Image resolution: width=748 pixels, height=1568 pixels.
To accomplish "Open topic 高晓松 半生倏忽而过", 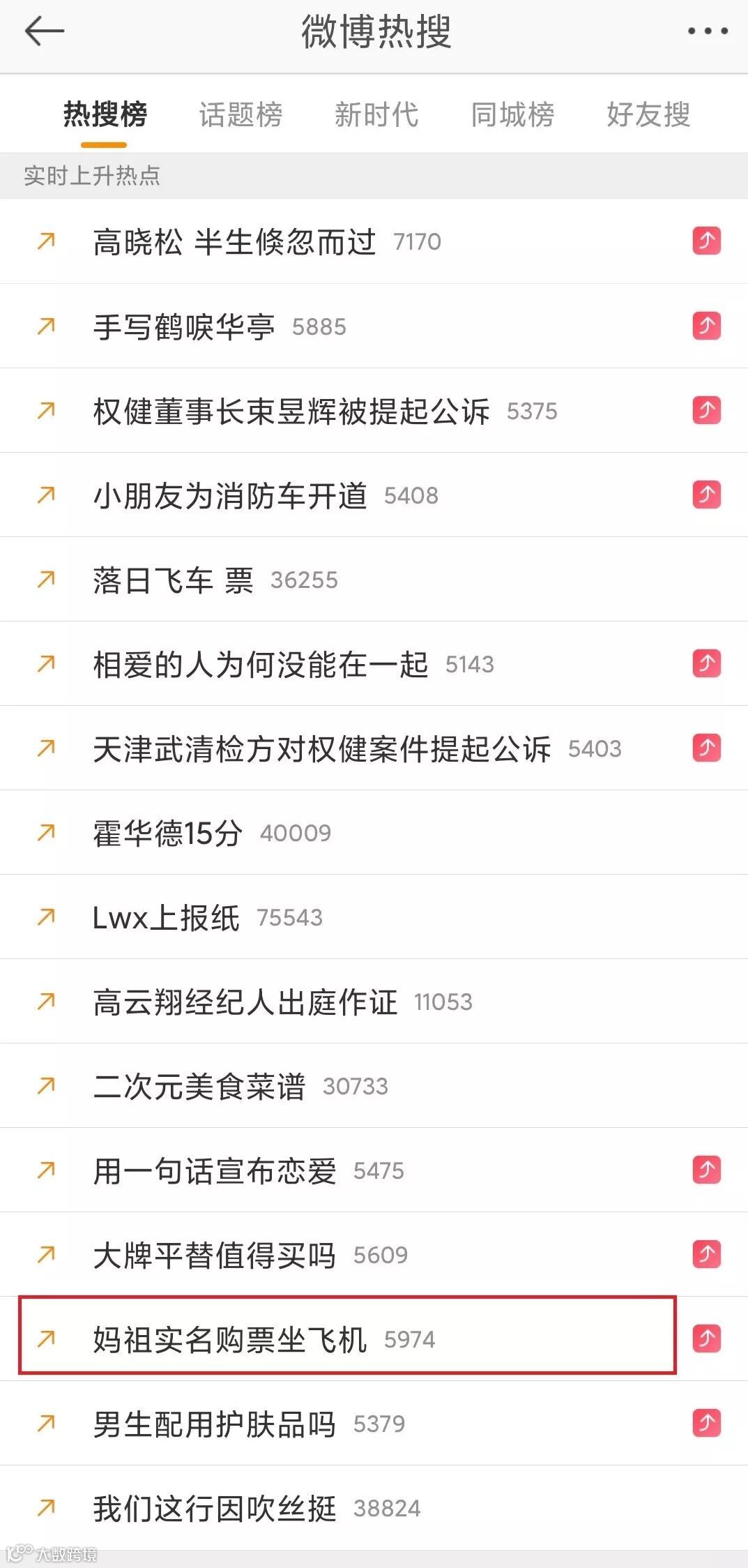I will [x=374, y=241].
